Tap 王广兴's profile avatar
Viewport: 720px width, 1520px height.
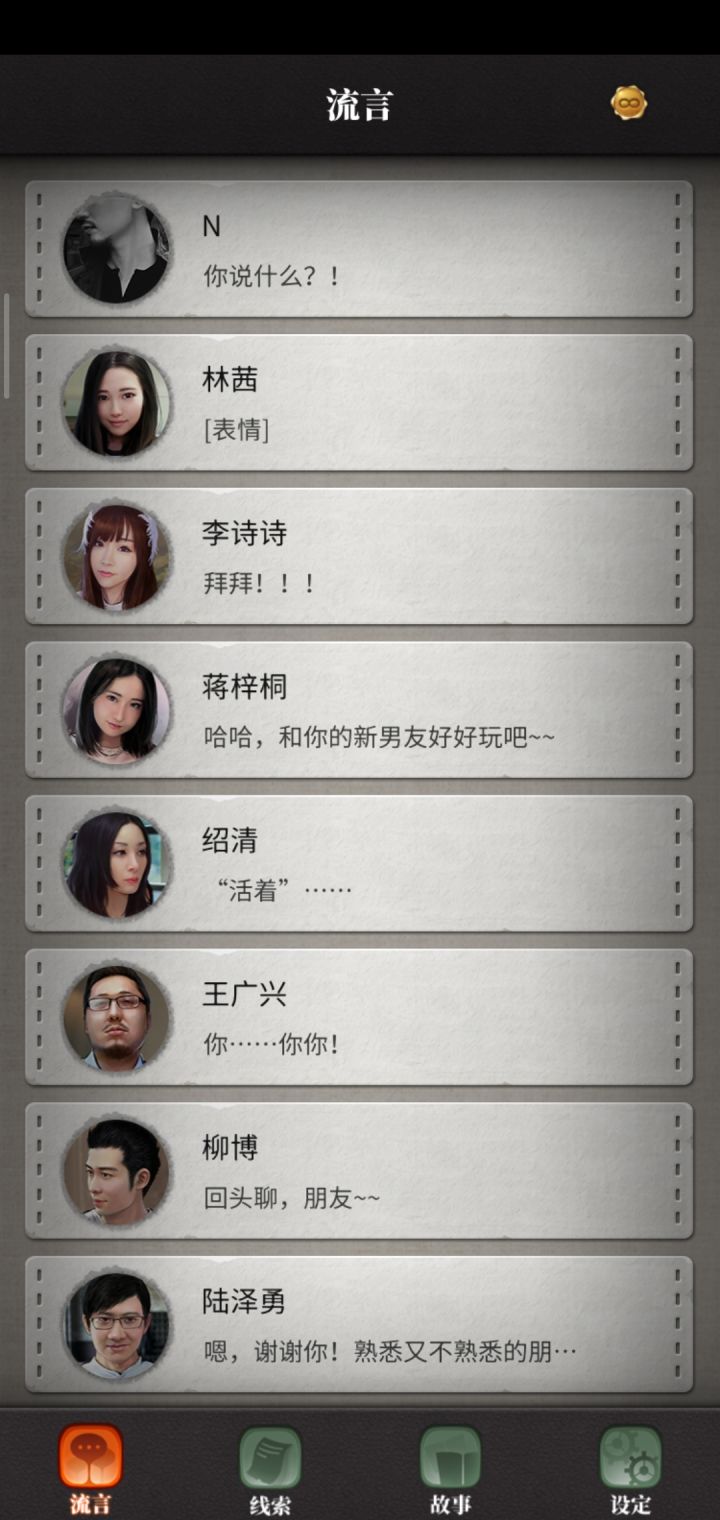pyautogui.click(x=115, y=1019)
